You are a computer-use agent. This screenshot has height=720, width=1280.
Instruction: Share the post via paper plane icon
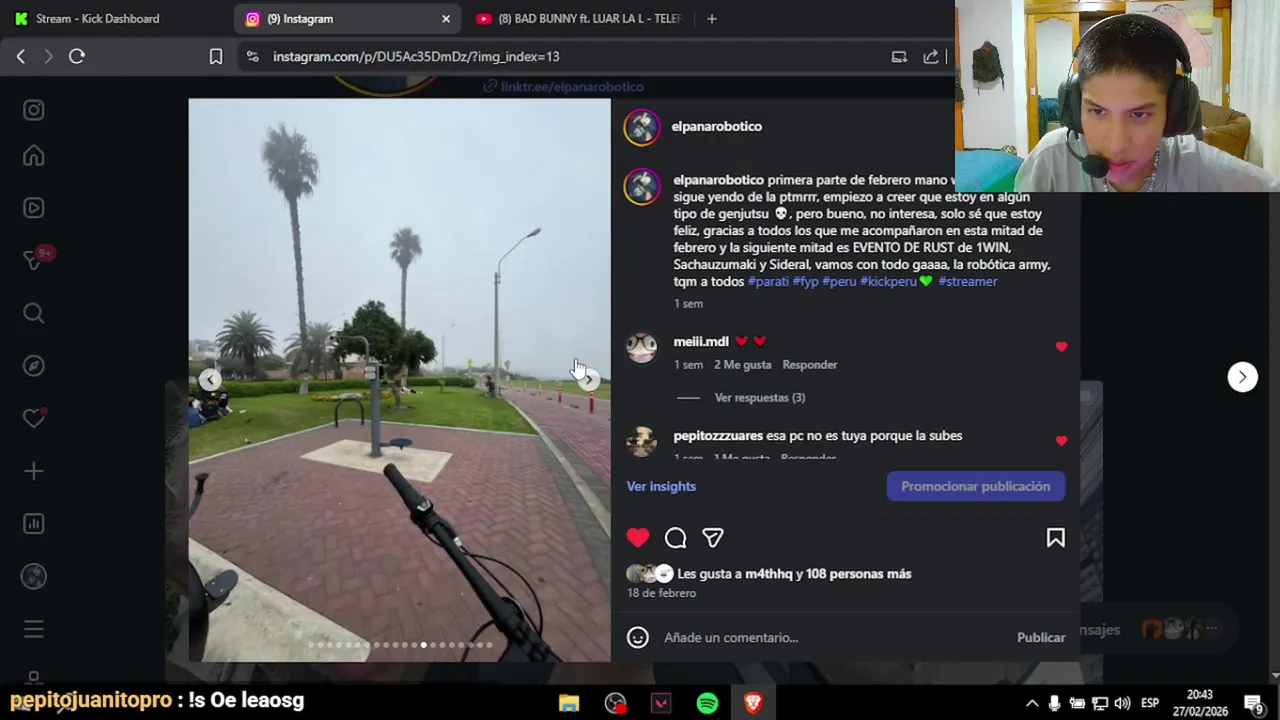[713, 538]
